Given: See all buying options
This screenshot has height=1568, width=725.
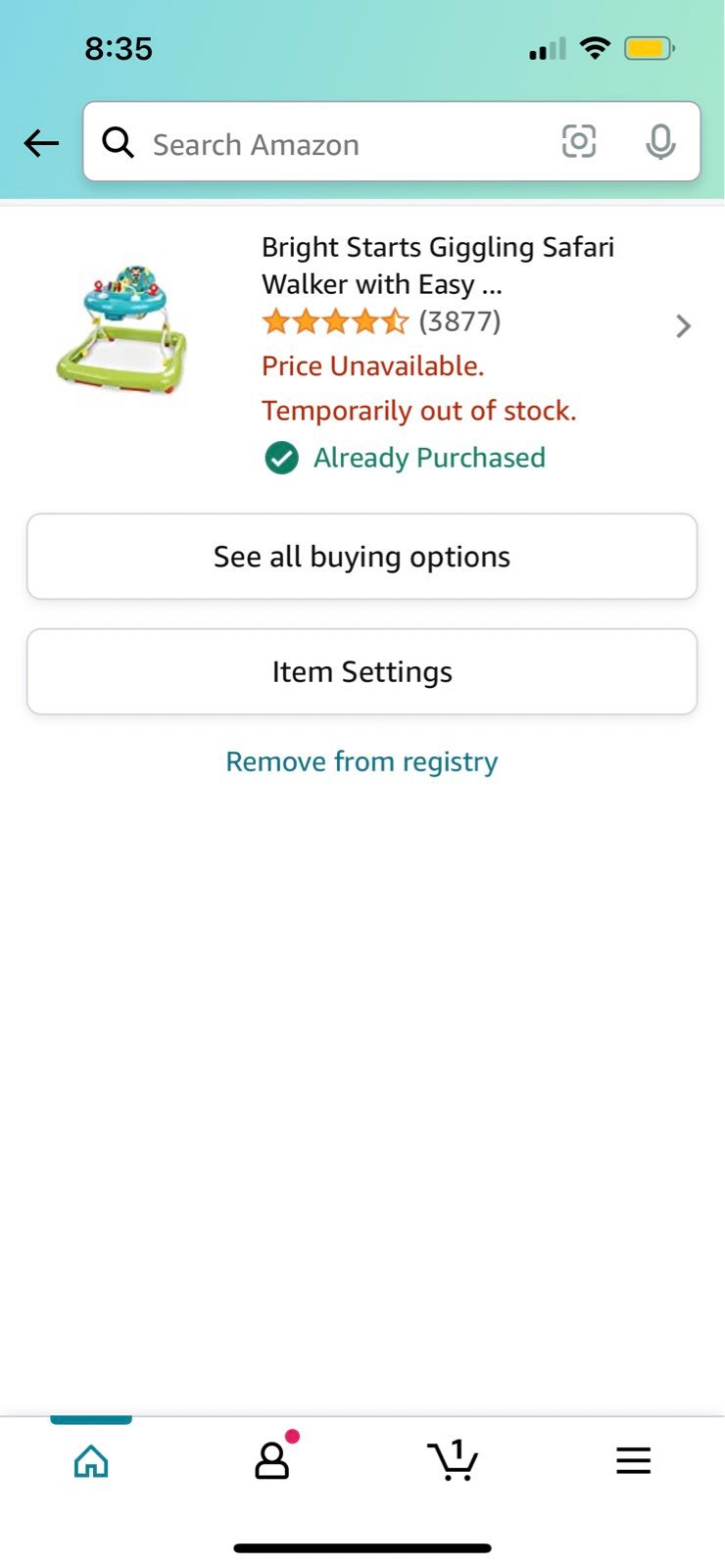Looking at the screenshot, I should pos(362,557).
